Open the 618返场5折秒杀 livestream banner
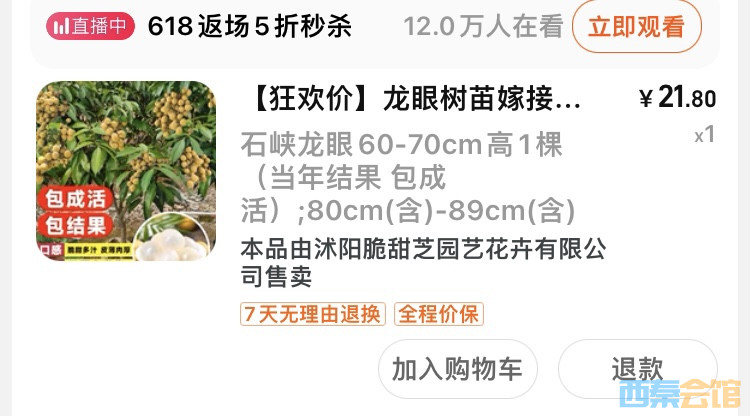The width and height of the screenshot is (750, 416). coord(250,27)
